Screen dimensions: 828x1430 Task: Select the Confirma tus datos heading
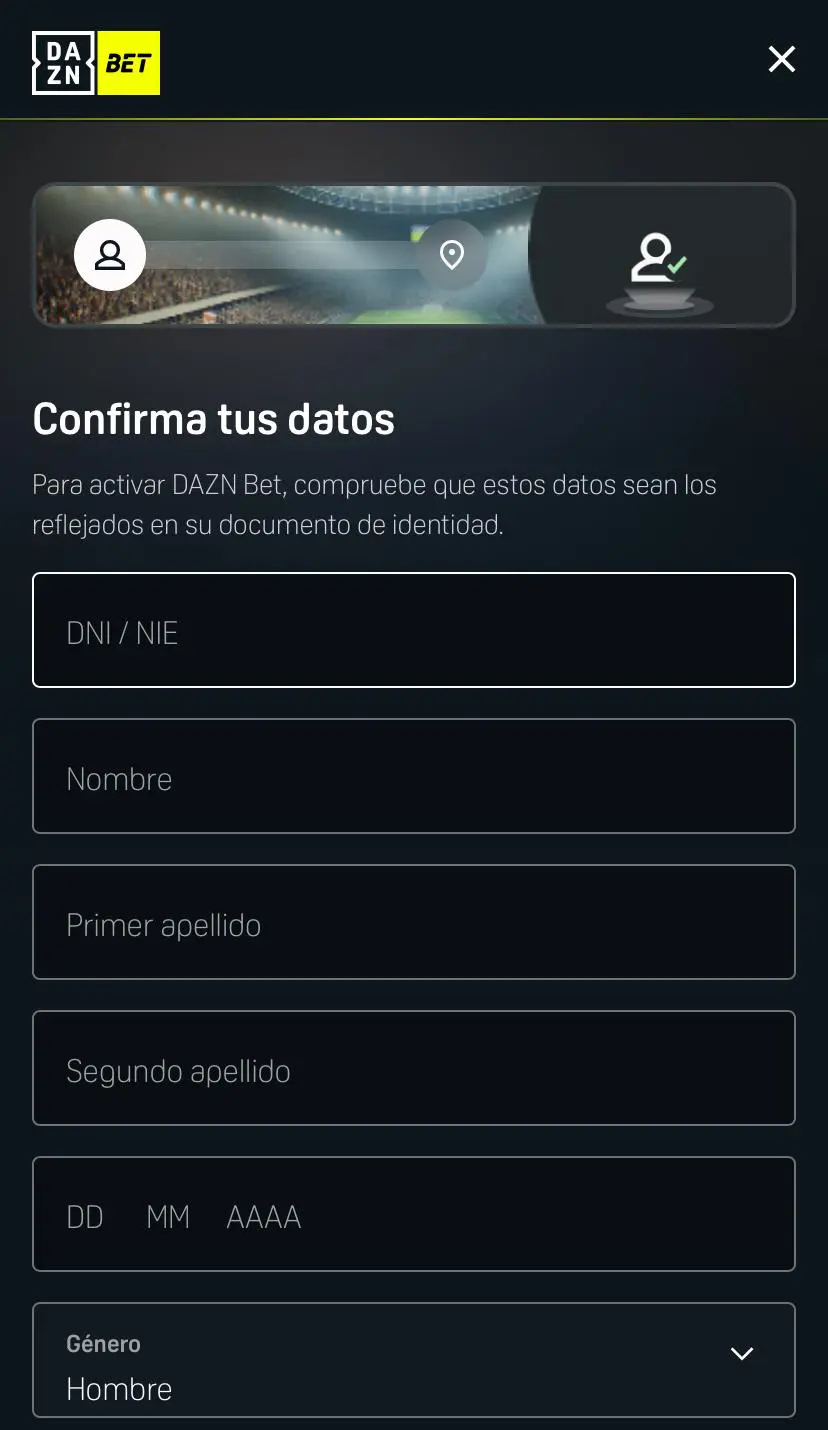(214, 419)
